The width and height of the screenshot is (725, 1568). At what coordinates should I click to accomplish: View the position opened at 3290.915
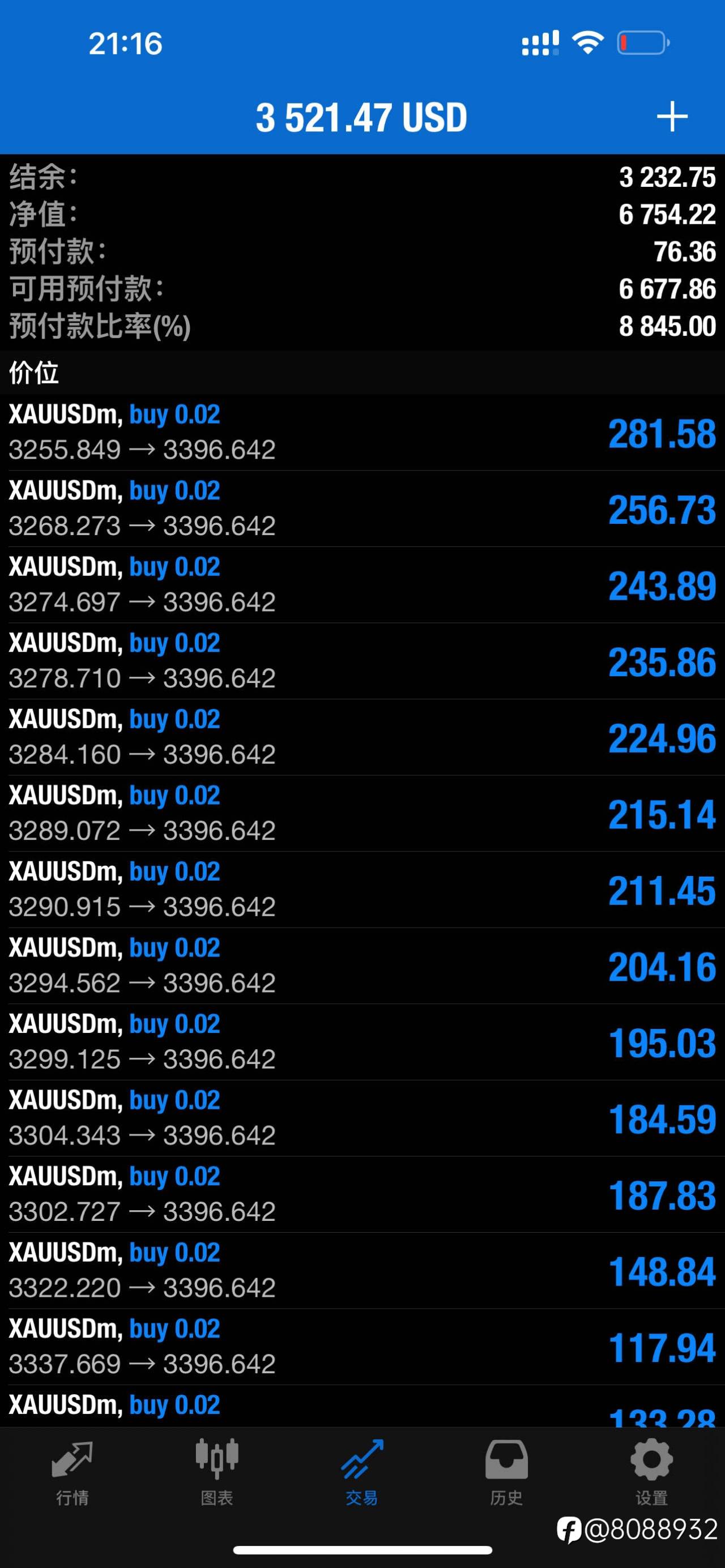[362, 889]
